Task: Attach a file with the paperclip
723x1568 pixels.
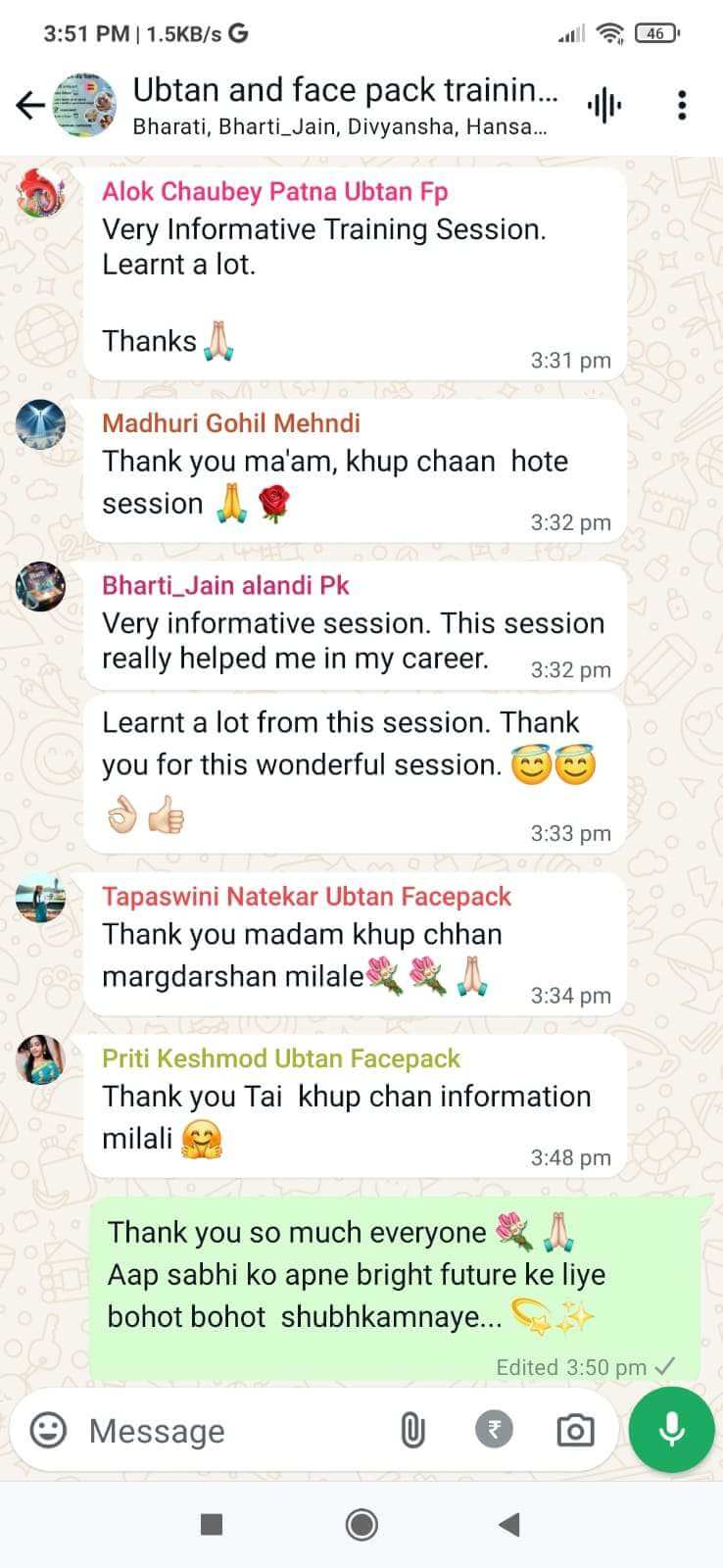Action: (x=413, y=1431)
